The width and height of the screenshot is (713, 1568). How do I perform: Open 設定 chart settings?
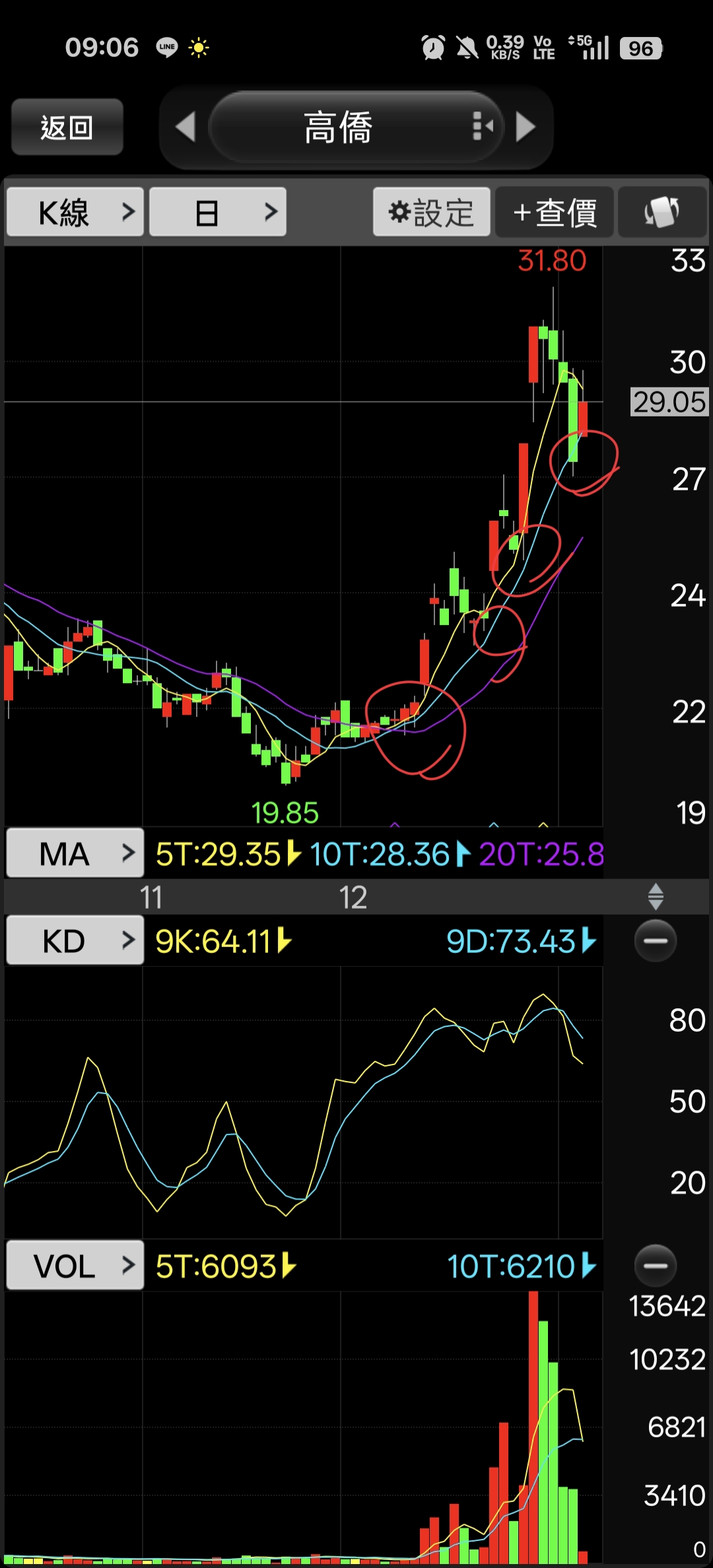pyautogui.click(x=431, y=212)
